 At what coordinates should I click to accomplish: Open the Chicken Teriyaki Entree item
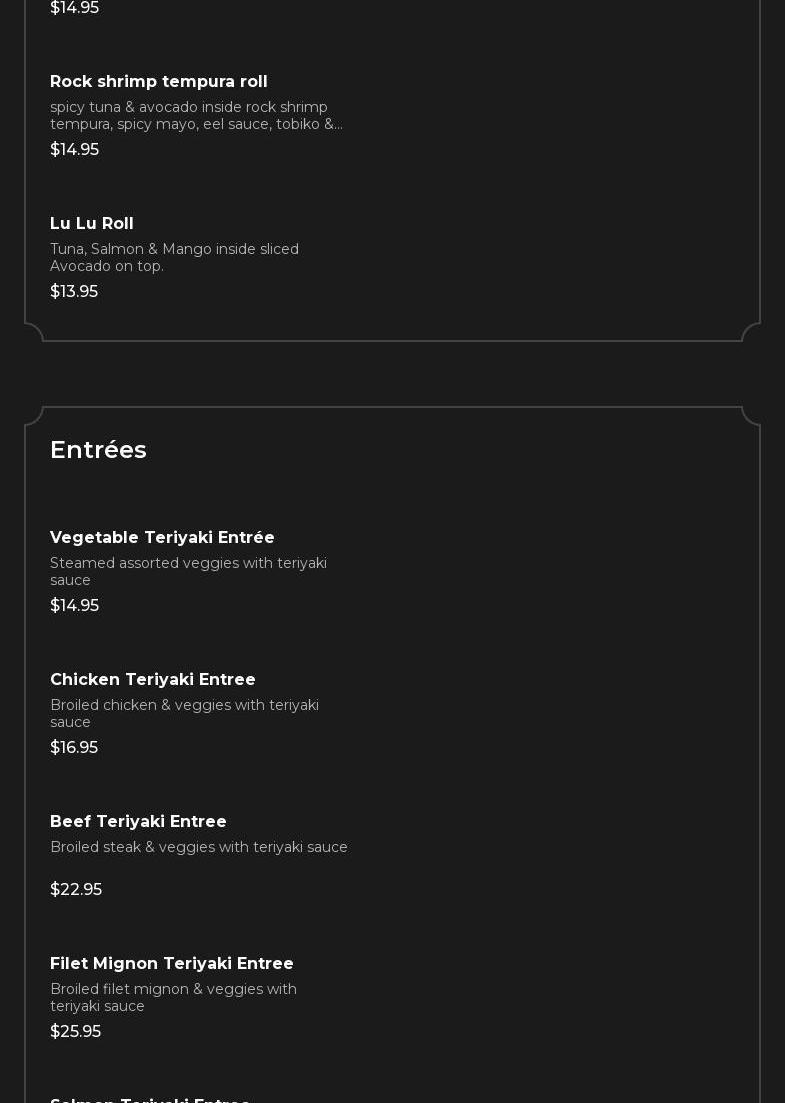click(153, 680)
